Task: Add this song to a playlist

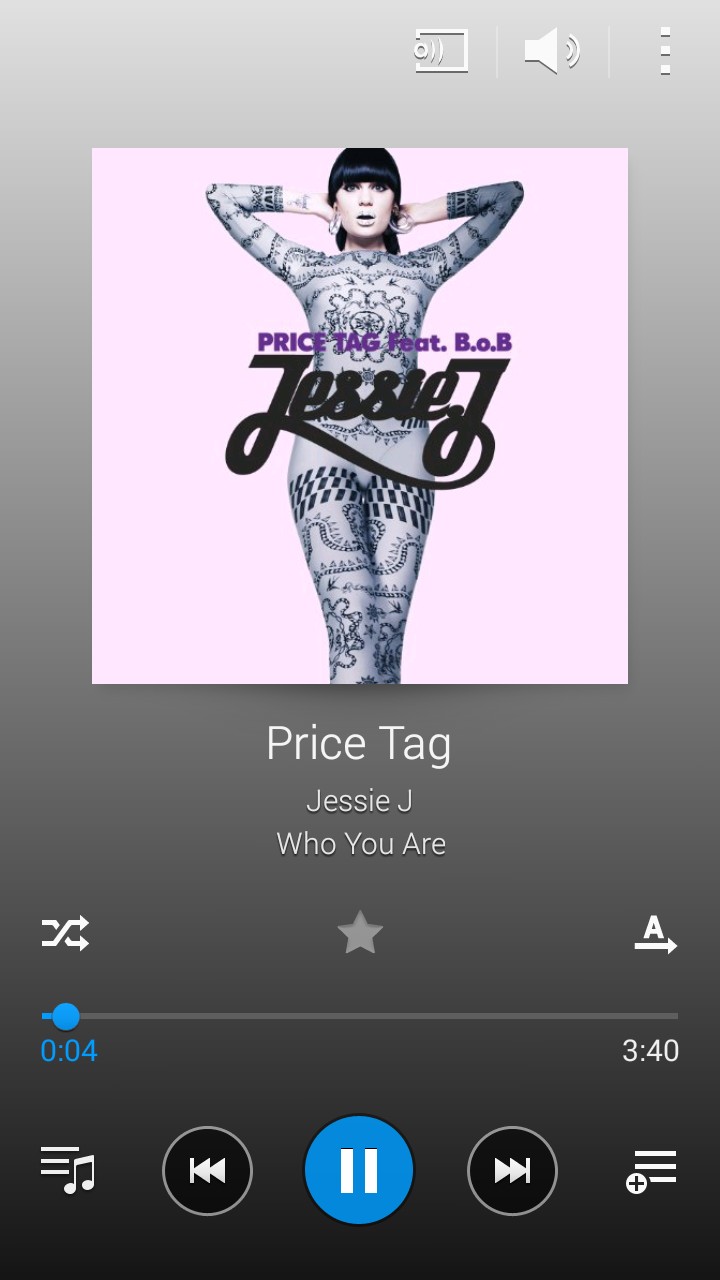Action: coord(651,1170)
